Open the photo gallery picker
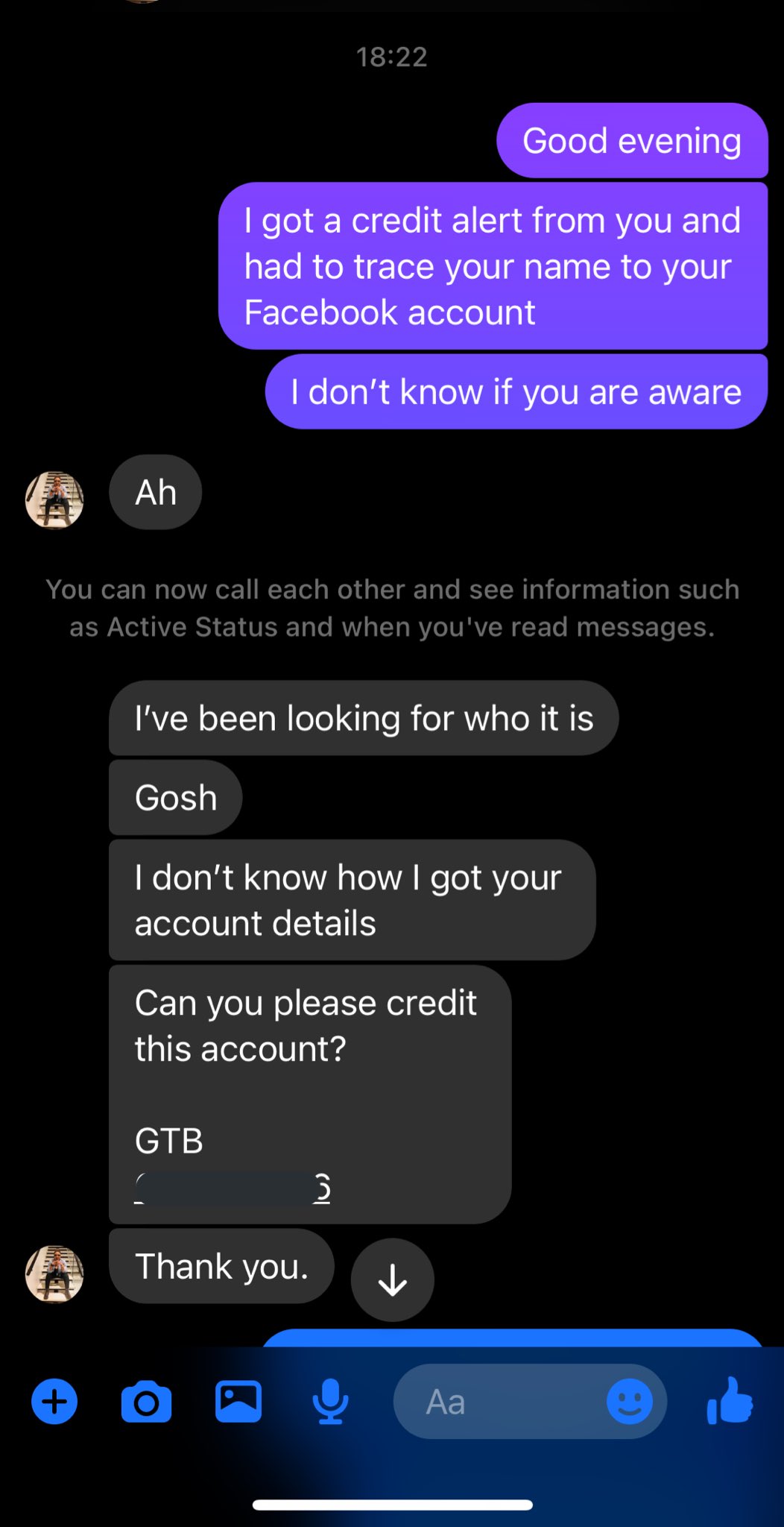This screenshot has width=784, height=1527. pos(238,1402)
